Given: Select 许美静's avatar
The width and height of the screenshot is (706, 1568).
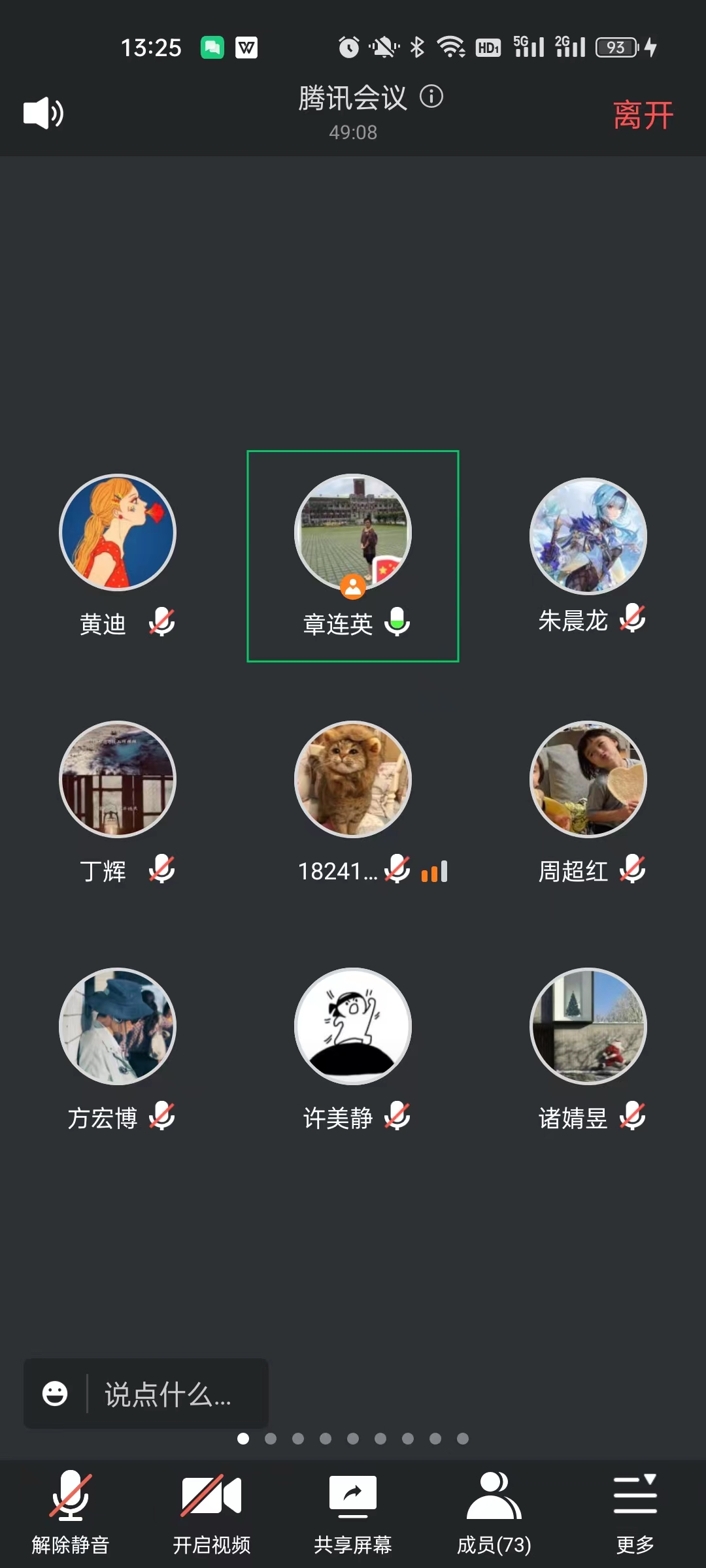Looking at the screenshot, I should [353, 1026].
